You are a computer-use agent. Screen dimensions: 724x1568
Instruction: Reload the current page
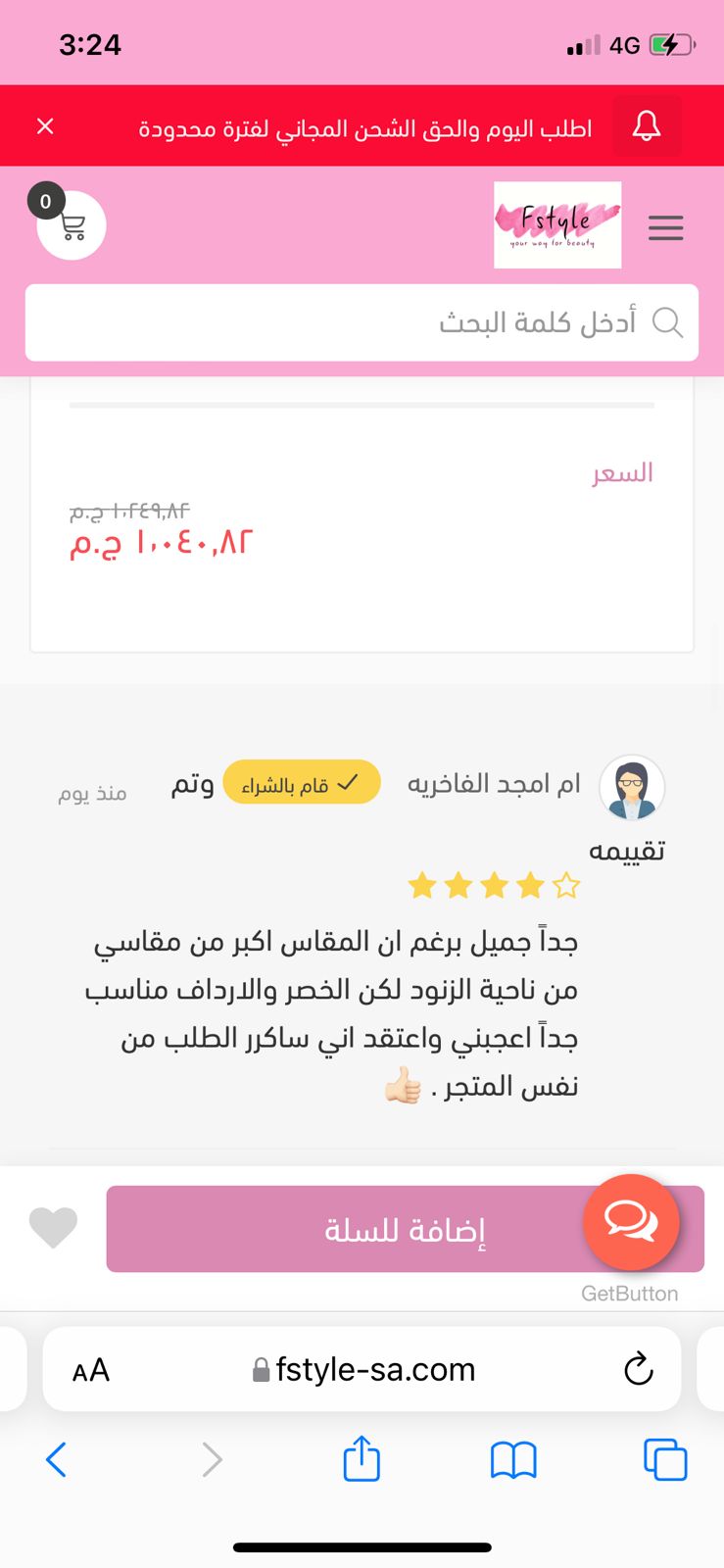[638, 1369]
